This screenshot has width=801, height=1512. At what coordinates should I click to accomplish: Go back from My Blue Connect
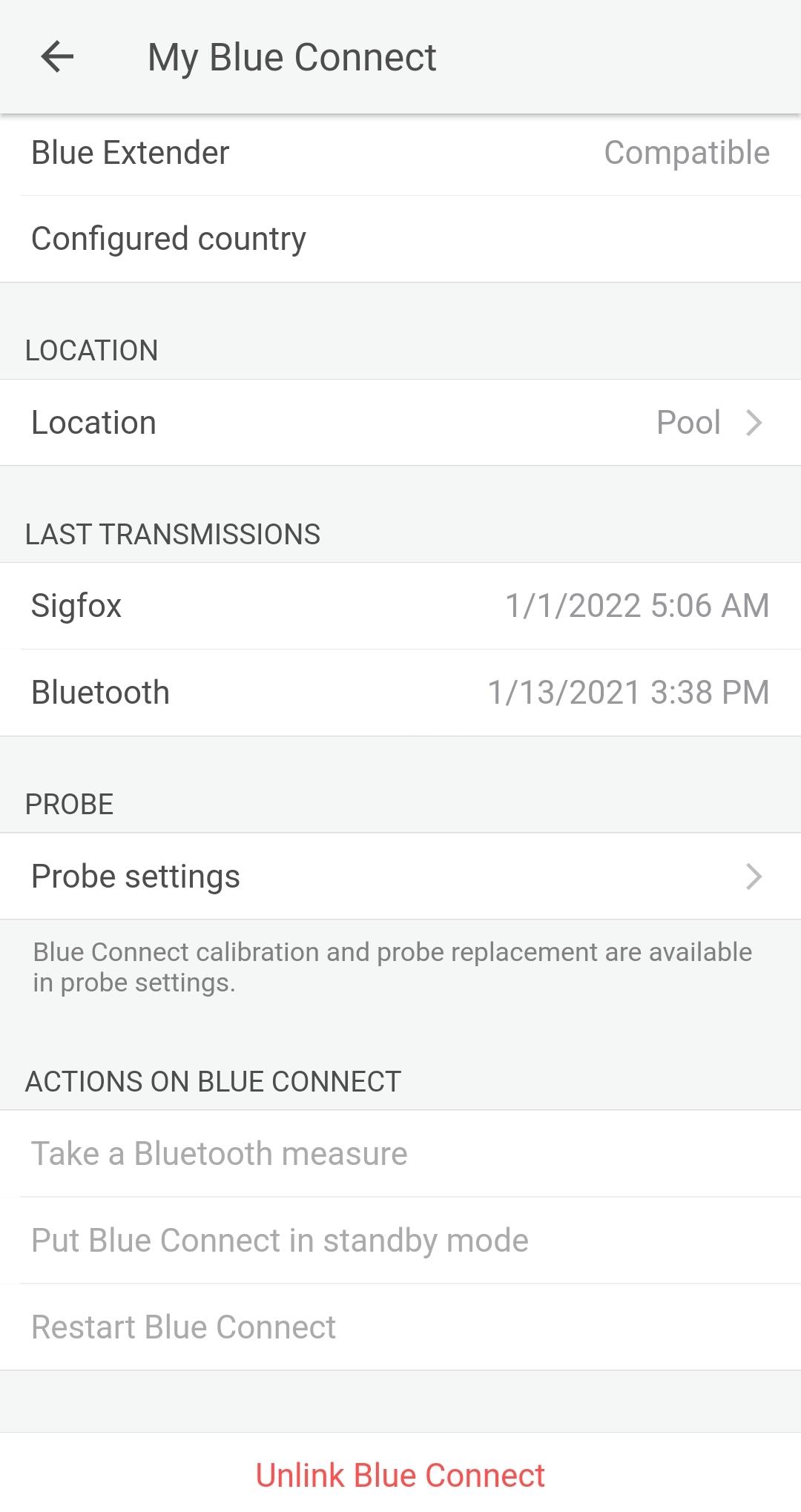pyautogui.click(x=57, y=57)
